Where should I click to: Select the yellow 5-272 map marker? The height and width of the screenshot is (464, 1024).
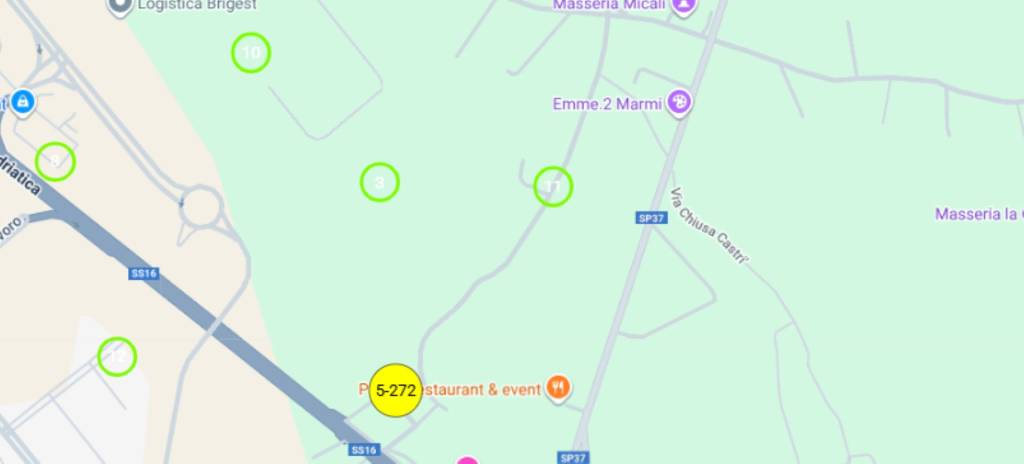(395, 390)
